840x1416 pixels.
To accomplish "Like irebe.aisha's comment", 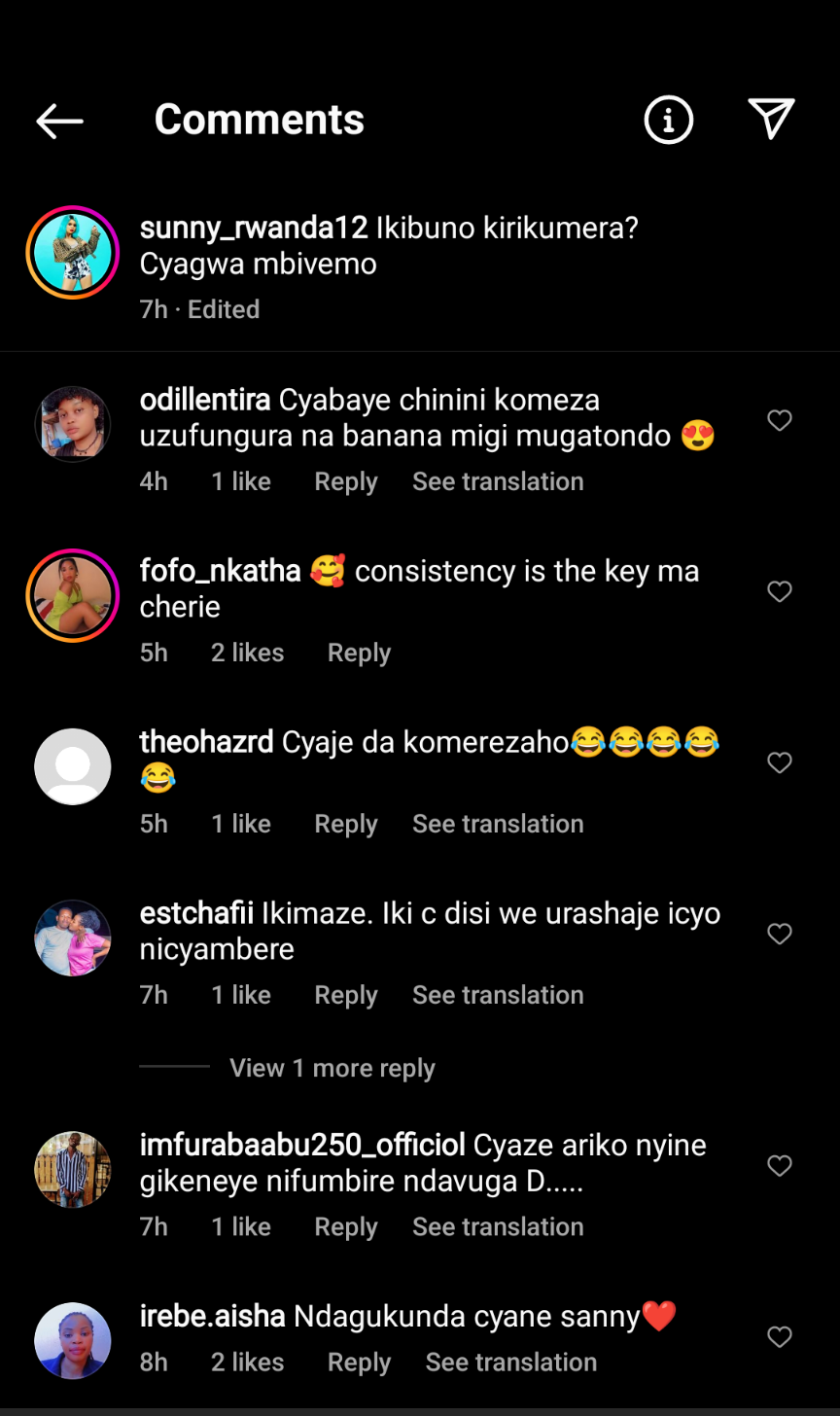I will click(780, 1337).
